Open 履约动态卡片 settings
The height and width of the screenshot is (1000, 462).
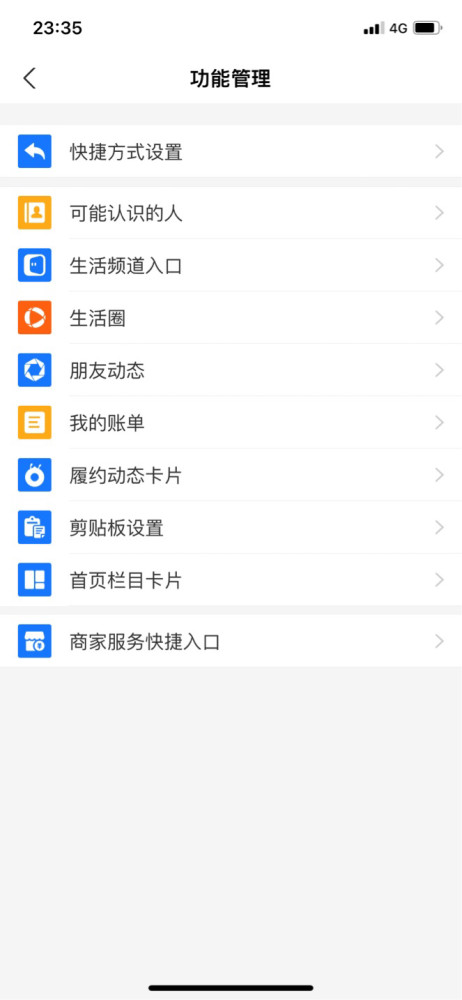(x=231, y=474)
